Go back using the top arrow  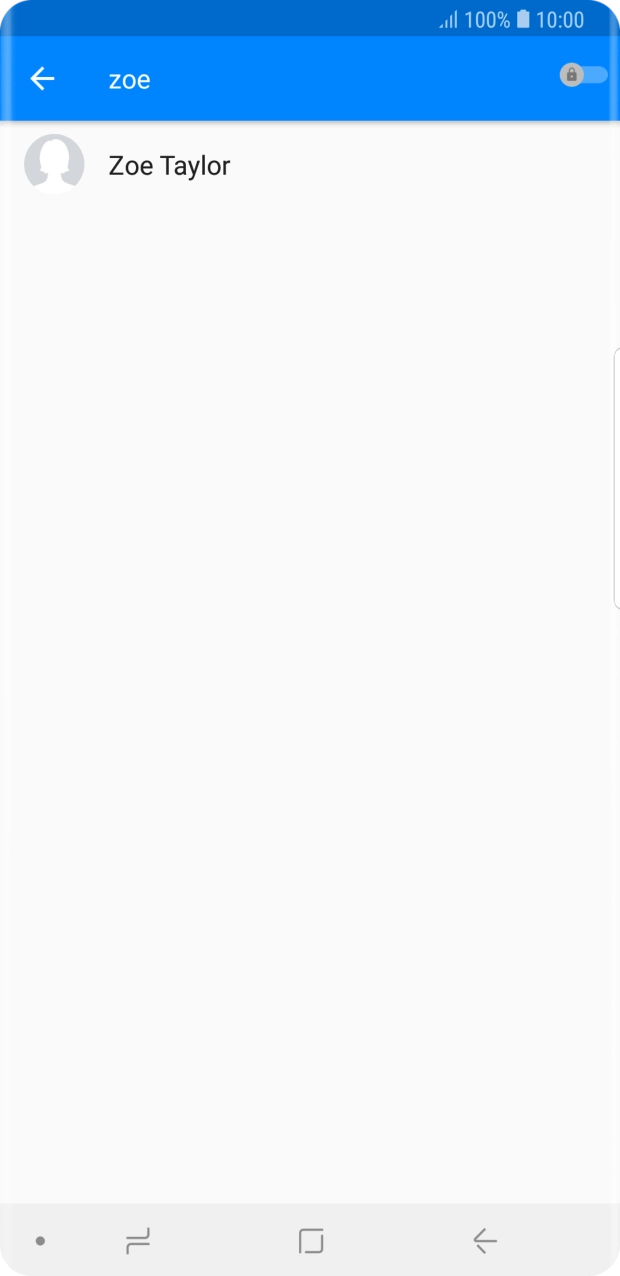(x=42, y=79)
